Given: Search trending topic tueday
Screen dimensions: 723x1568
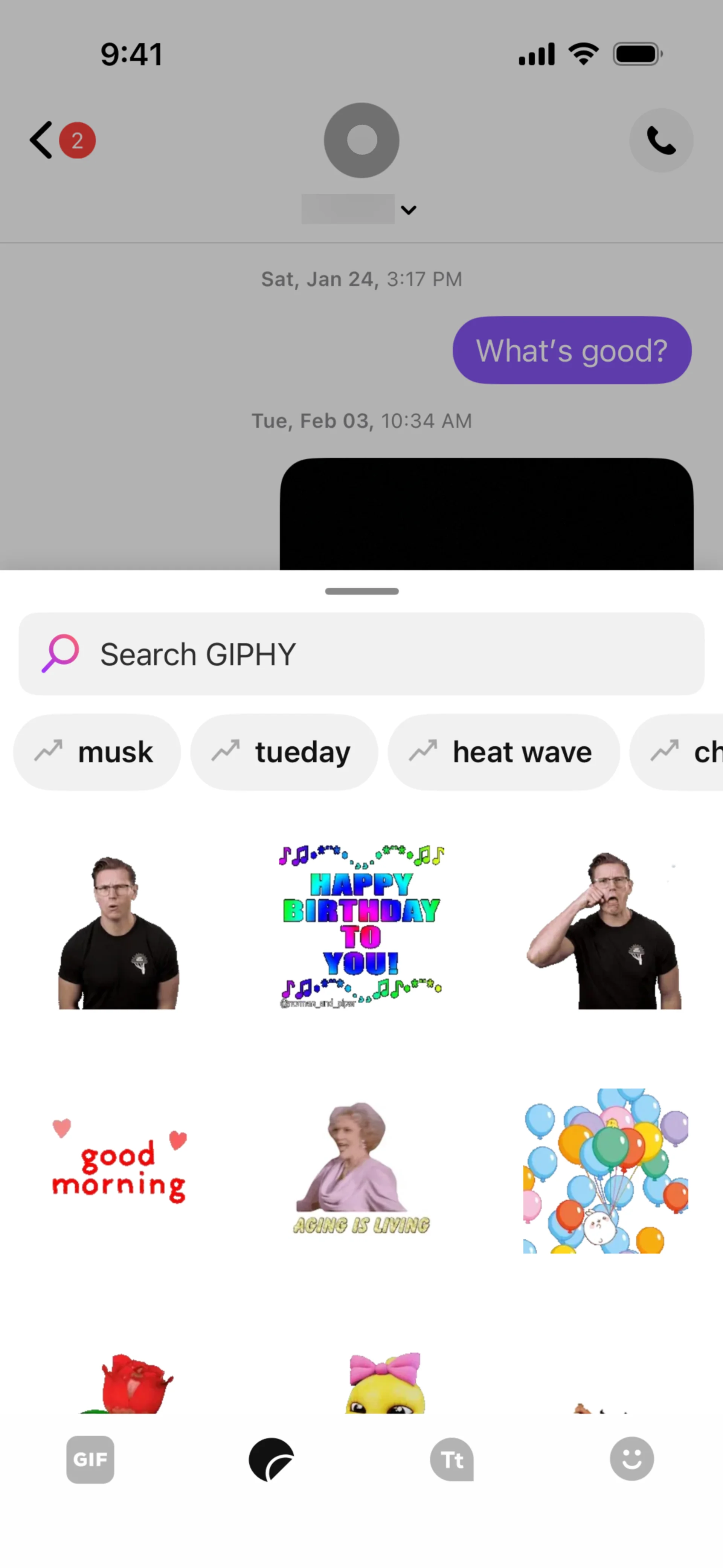Looking at the screenshot, I should coord(284,752).
